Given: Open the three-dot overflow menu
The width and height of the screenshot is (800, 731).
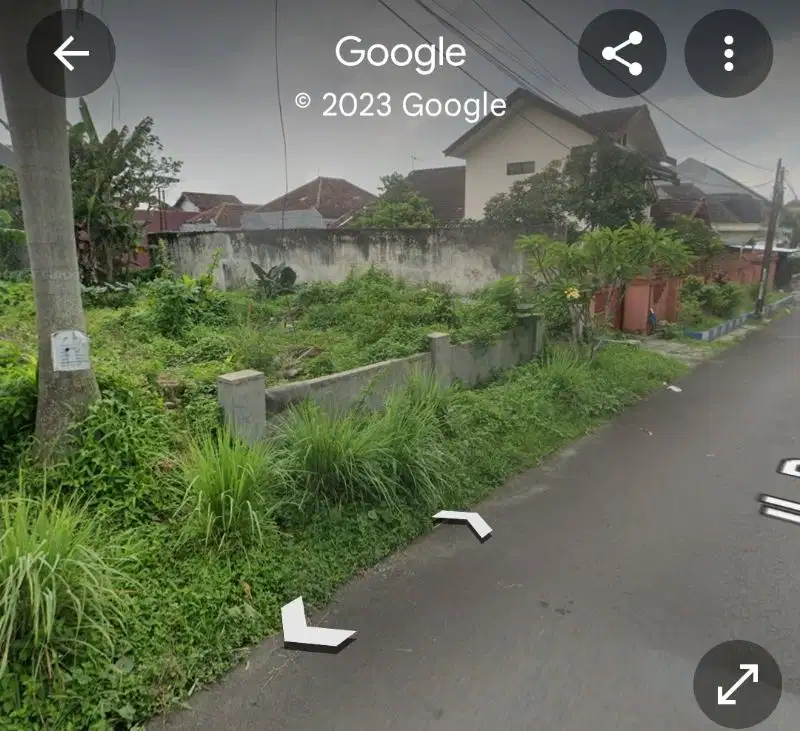Looking at the screenshot, I should click(x=728, y=53).
